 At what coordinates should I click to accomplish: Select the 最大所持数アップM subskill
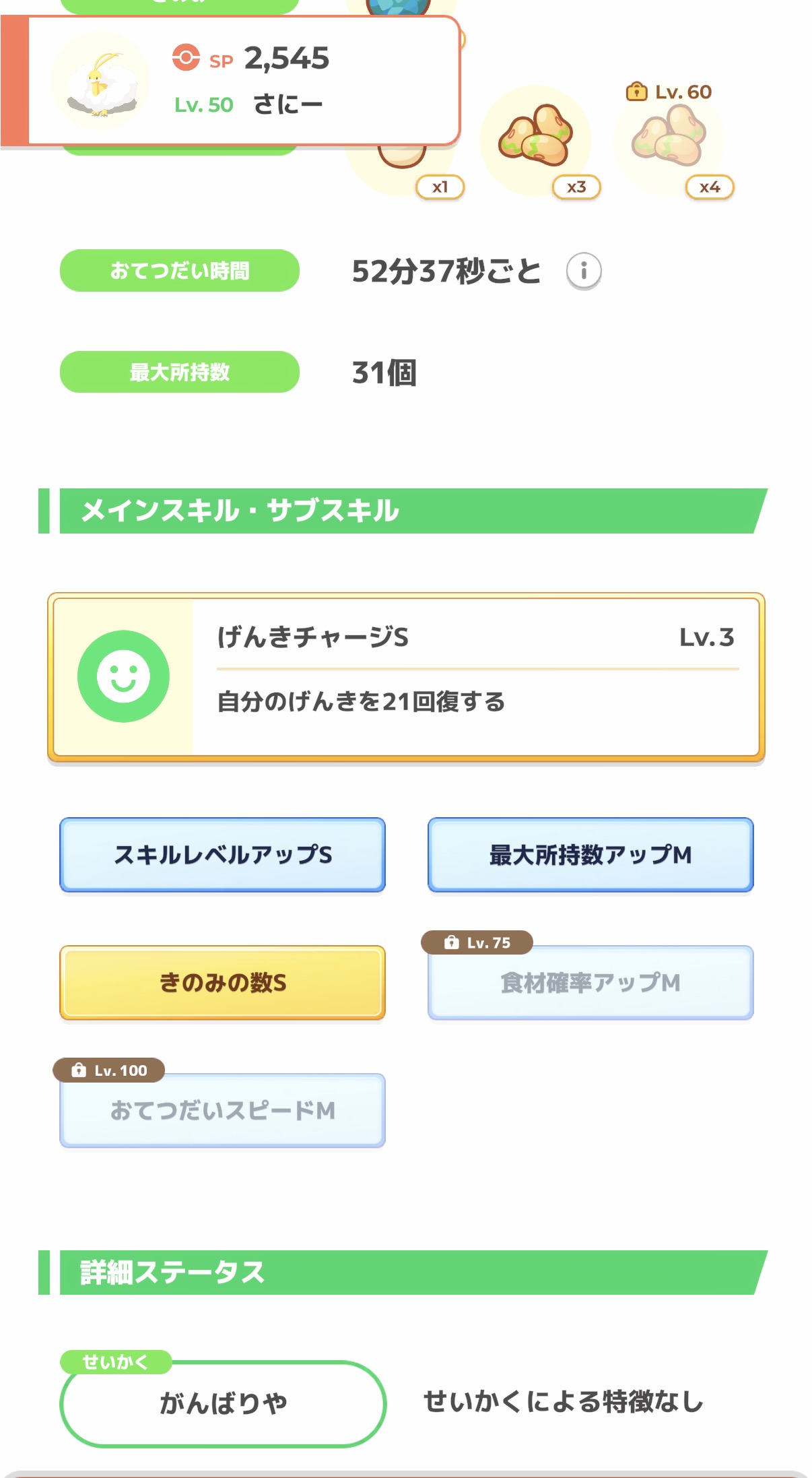click(x=588, y=856)
